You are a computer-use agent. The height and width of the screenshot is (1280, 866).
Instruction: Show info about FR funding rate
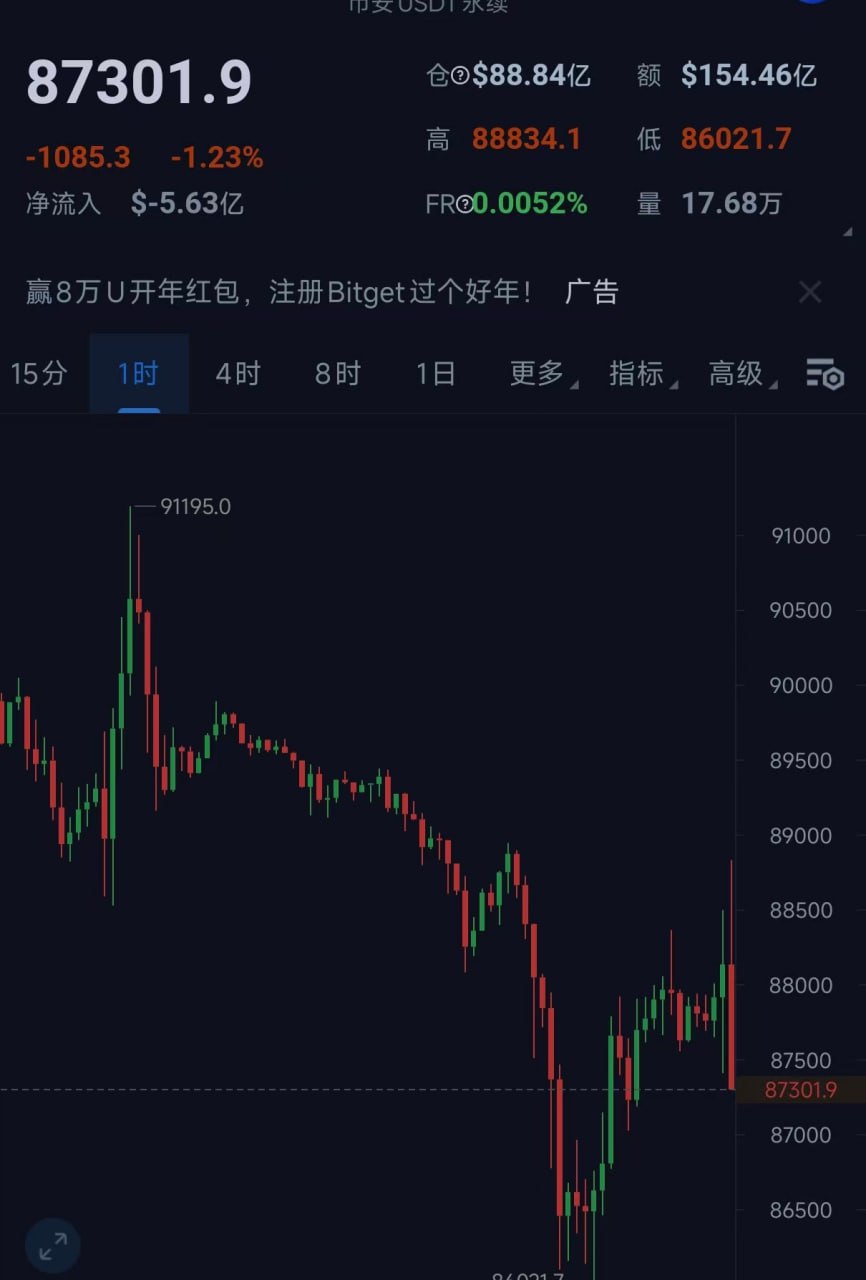(x=464, y=204)
